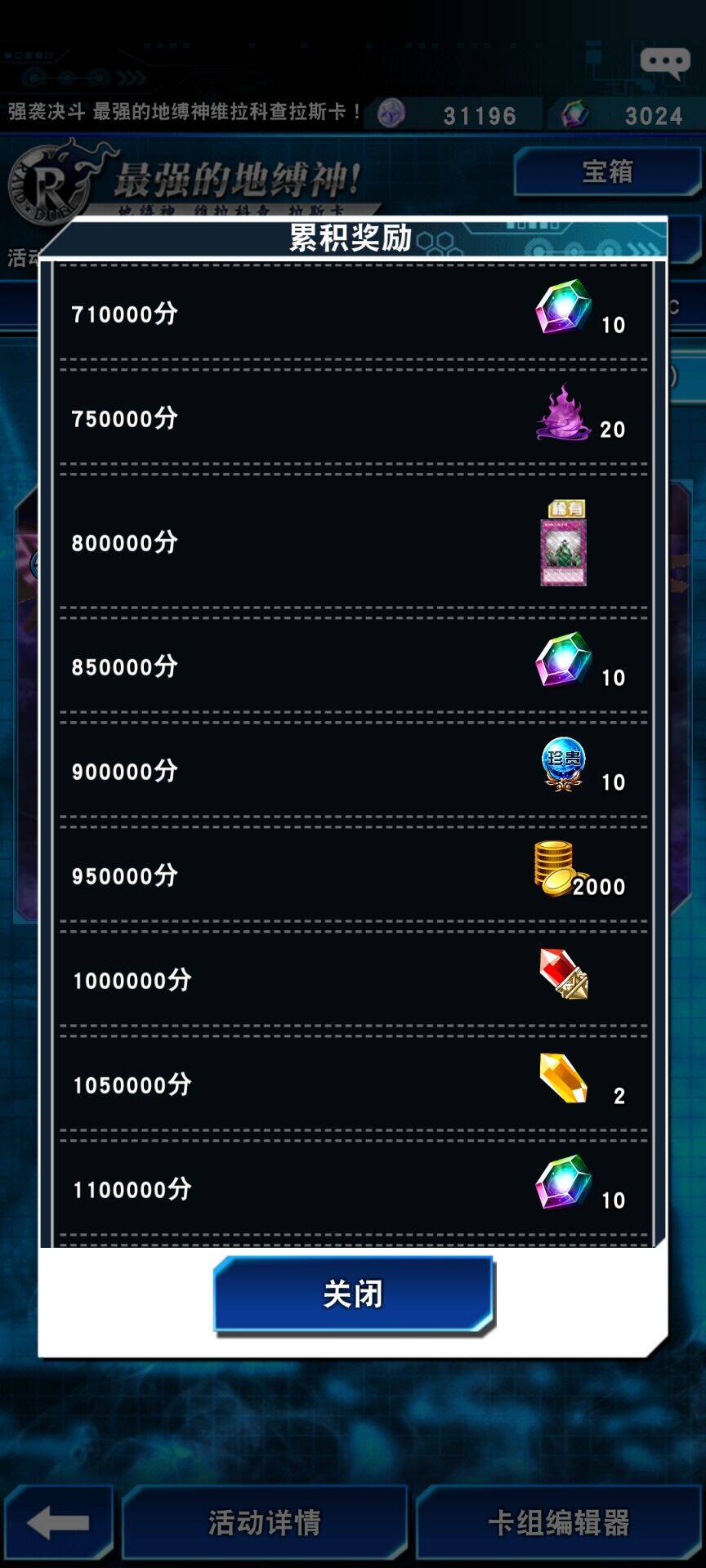Open the 卡组编辑器 deck editor
Viewport: 706px width, 1568px height.
pyautogui.click(x=559, y=1522)
